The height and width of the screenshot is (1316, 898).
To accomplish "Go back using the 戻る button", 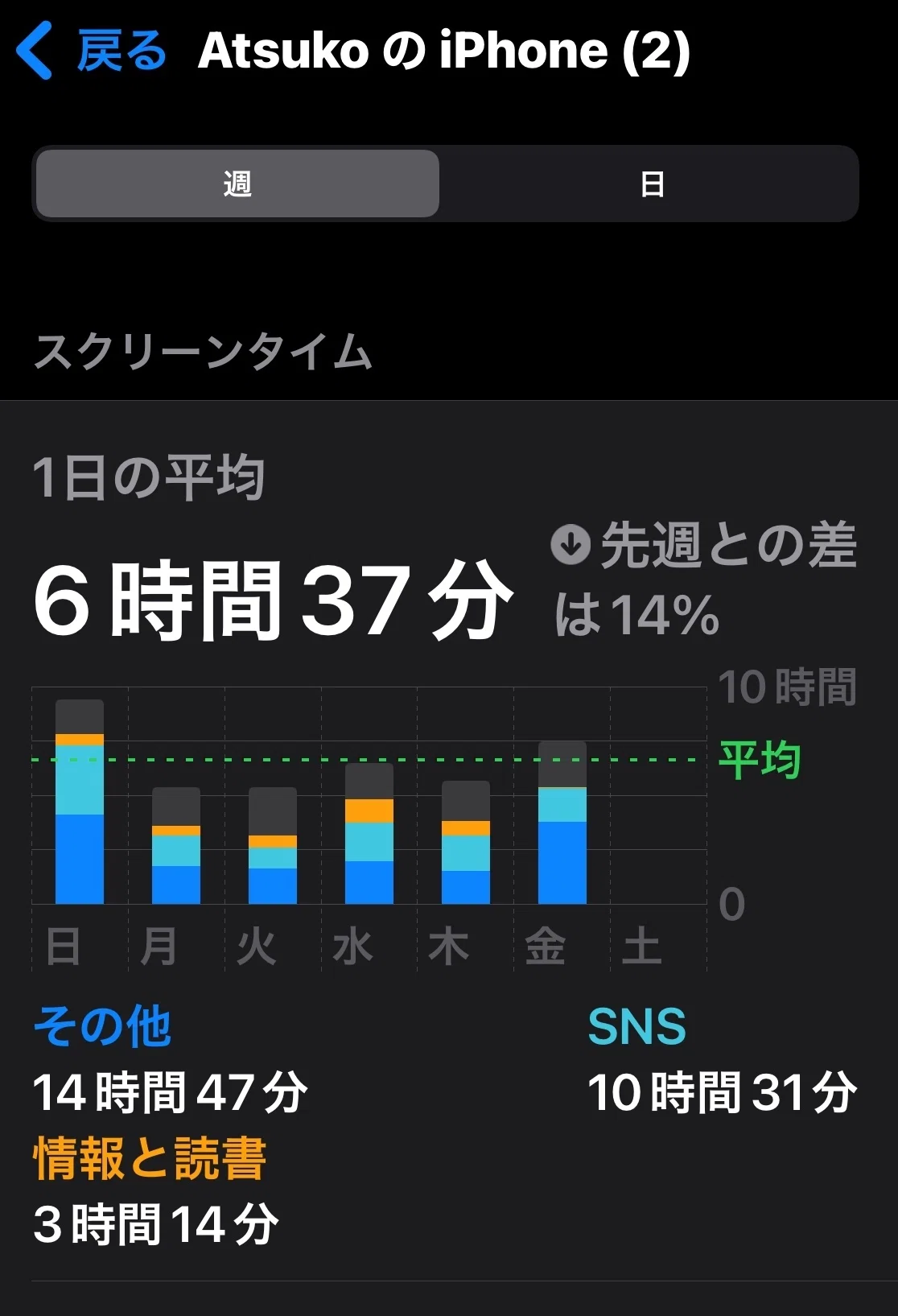I will [x=91, y=51].
